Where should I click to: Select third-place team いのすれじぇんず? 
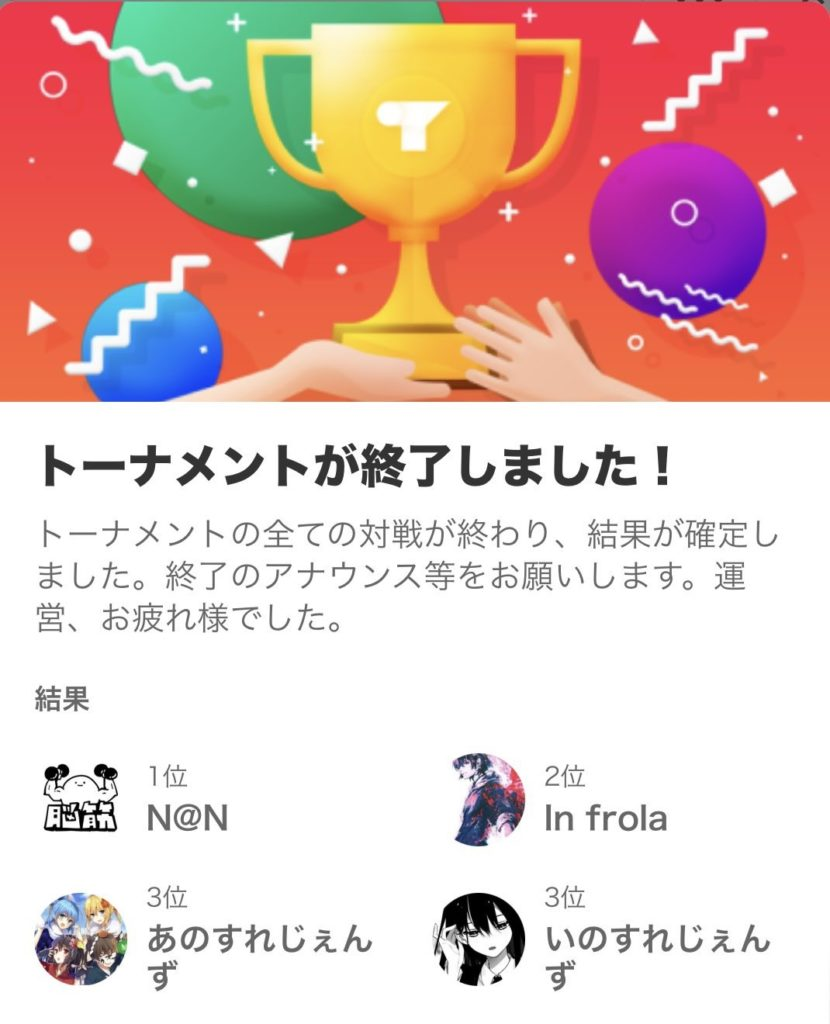click(x=657, y=940)
